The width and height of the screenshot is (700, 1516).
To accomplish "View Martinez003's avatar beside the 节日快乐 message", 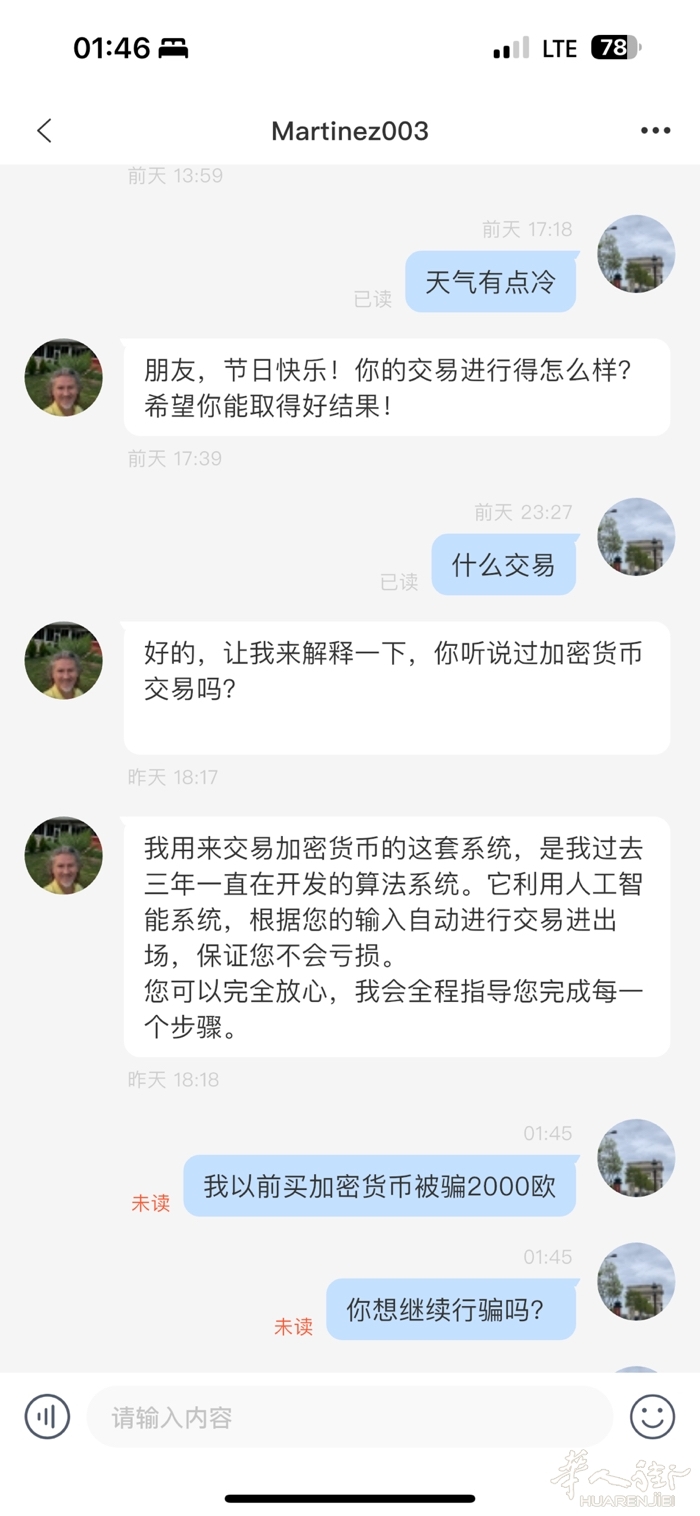I will [63, 377].
